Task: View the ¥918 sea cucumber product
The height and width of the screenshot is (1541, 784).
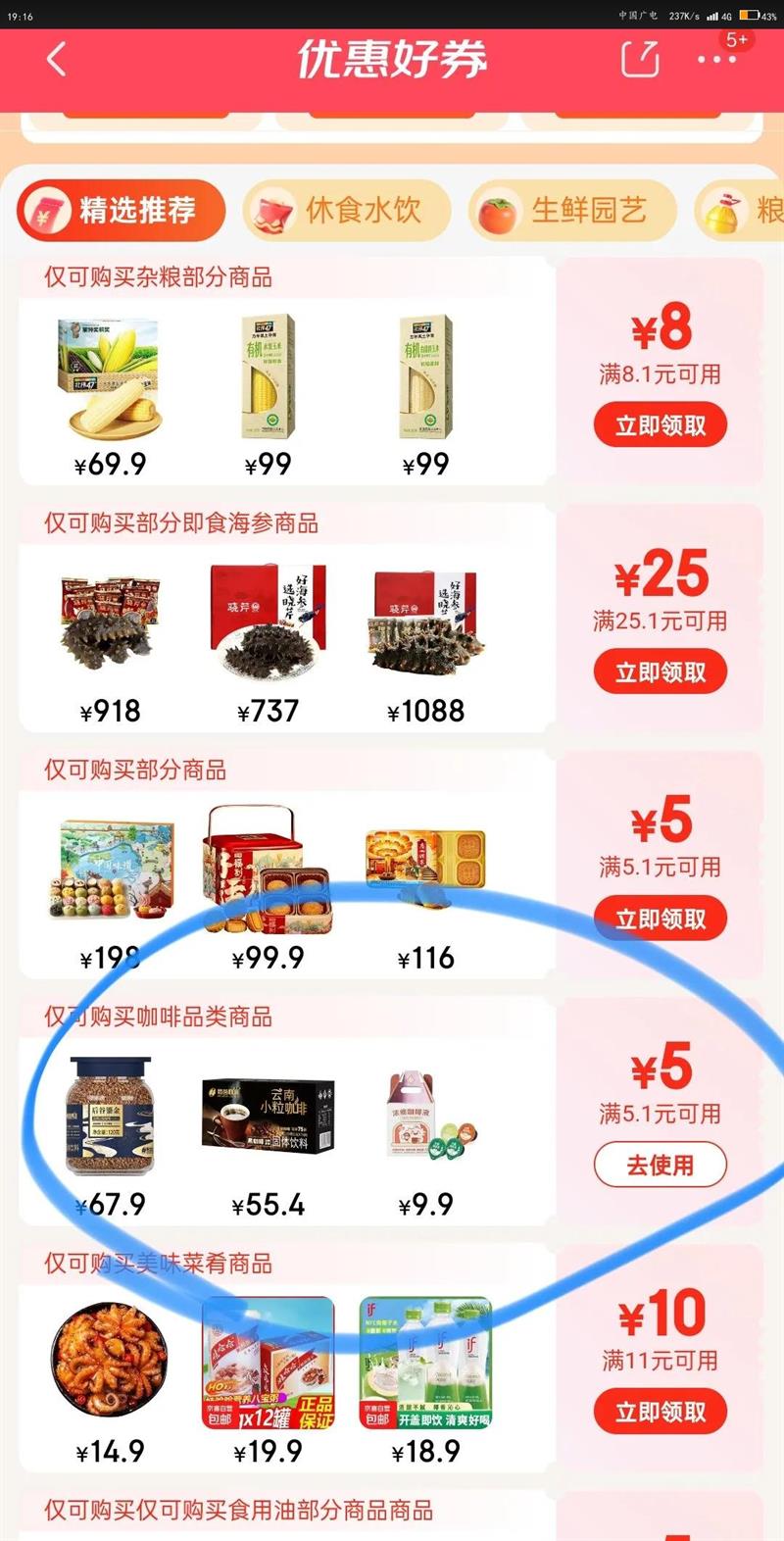Action: 109,624
